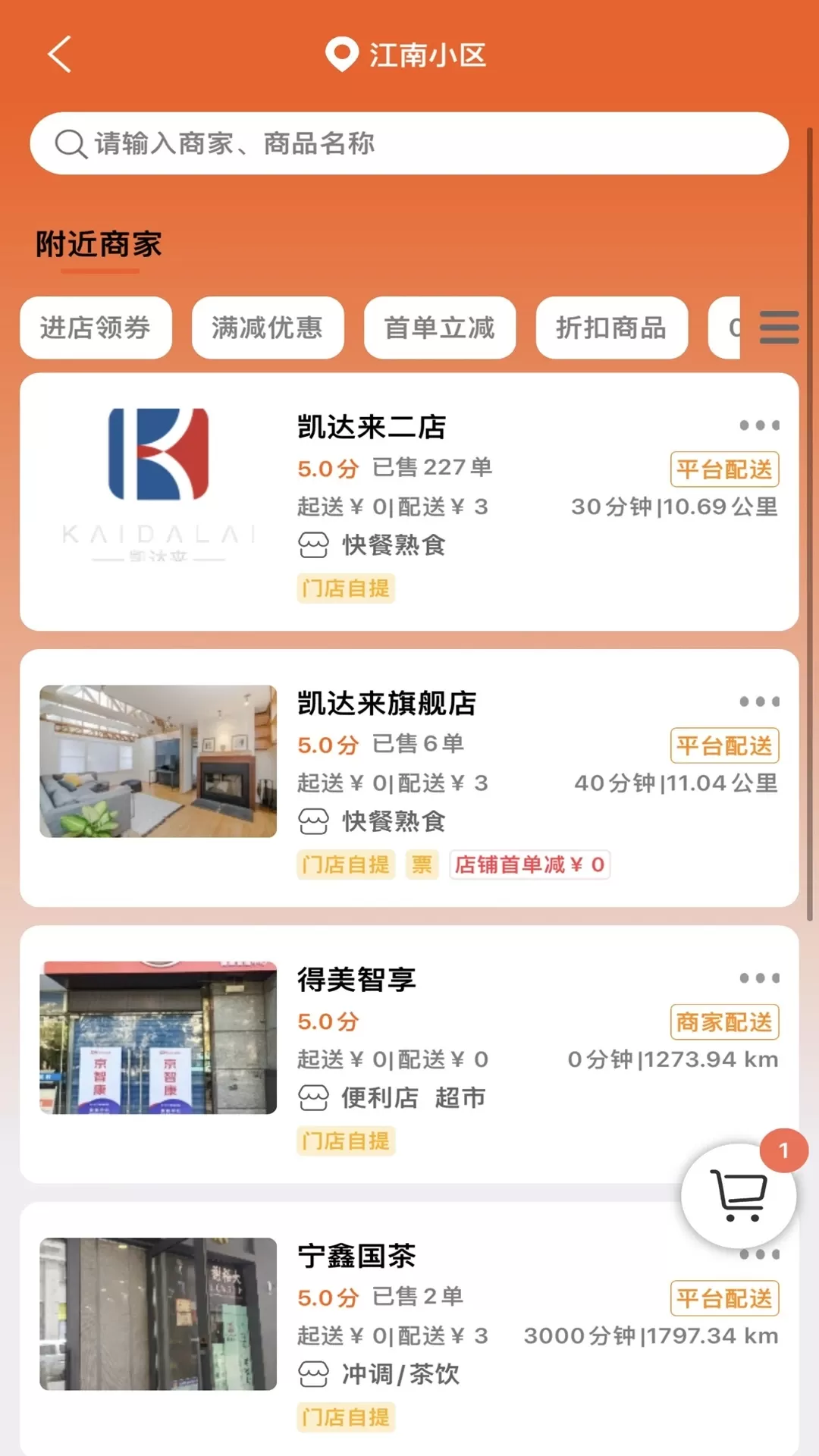Viewport: 819px width, 1456px height.
Task: Tap the merchant and product search box
Action: [x=409, y=143]
